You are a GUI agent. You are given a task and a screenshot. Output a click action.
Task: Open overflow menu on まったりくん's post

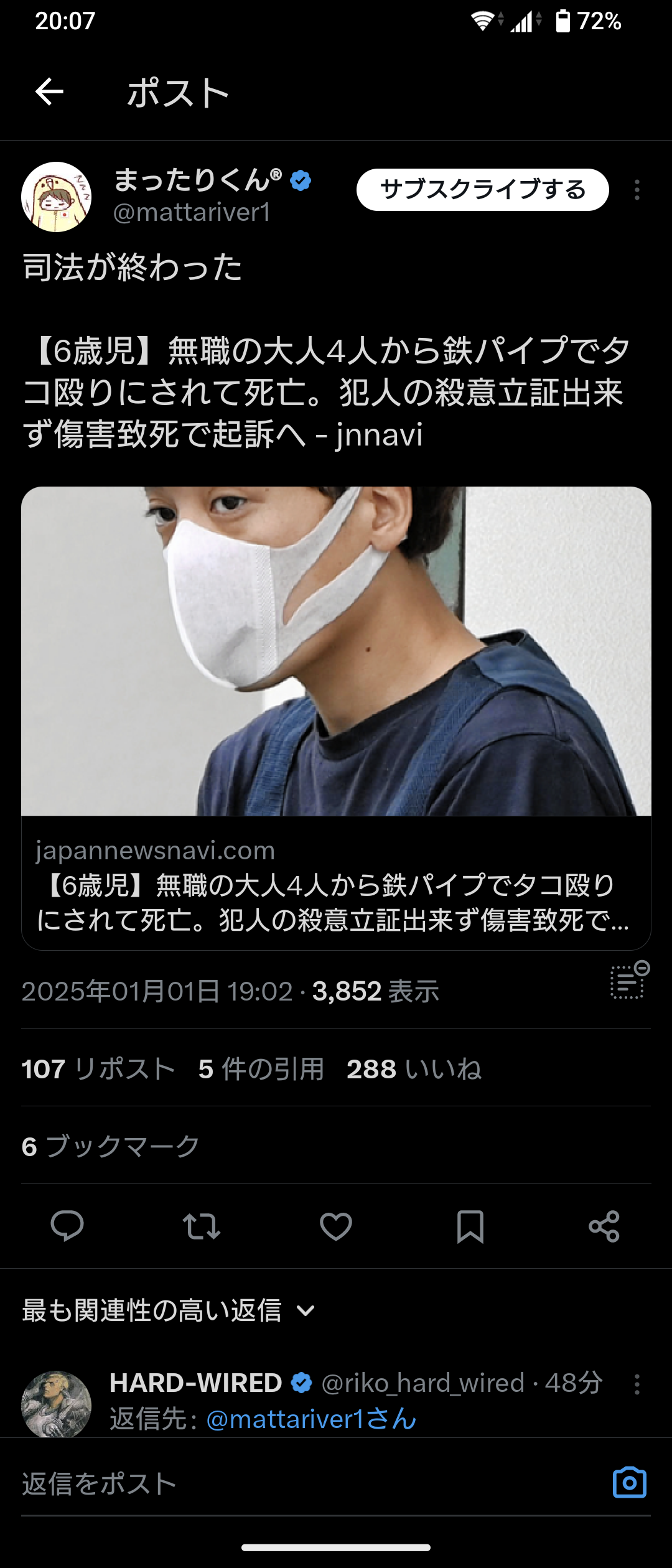pos(637,190)
